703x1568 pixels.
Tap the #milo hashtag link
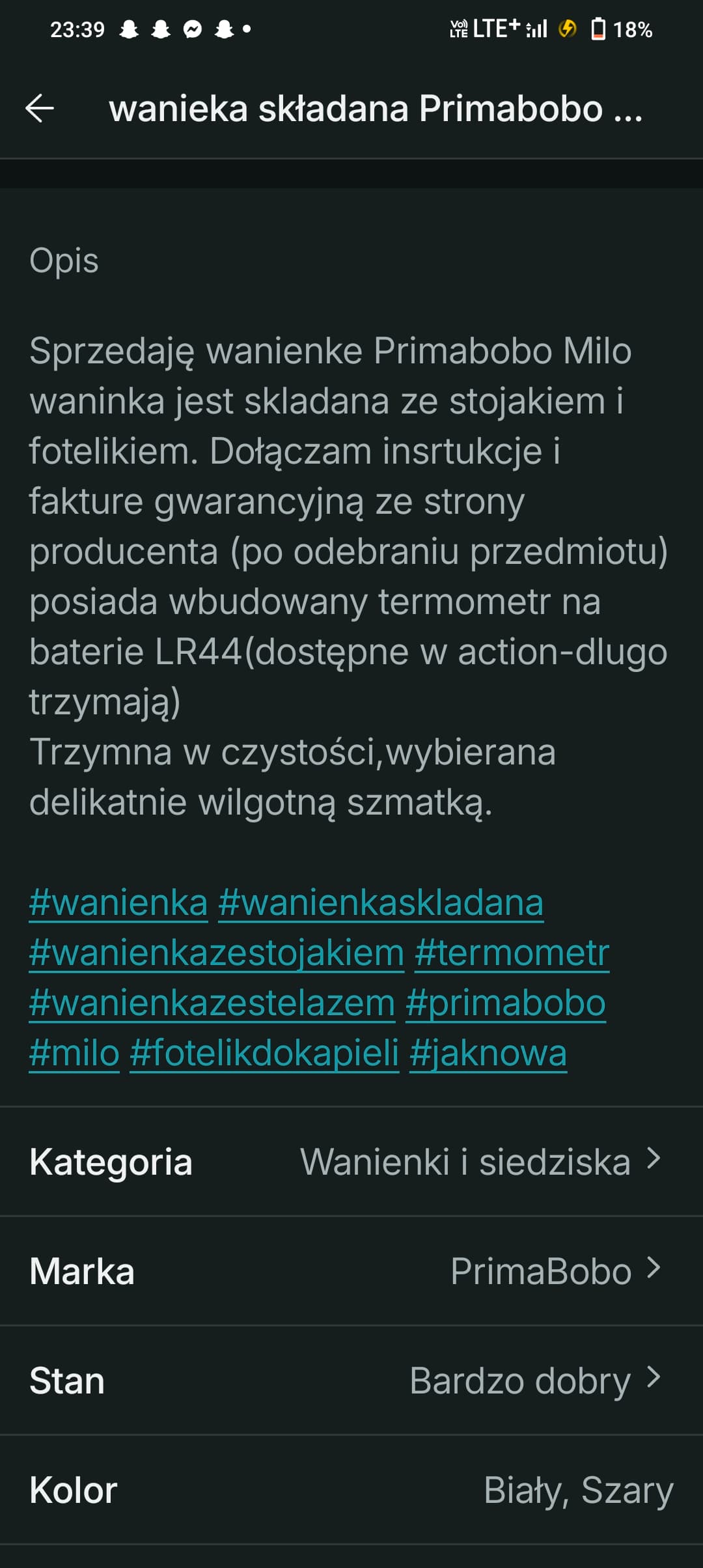click(x=74, y=1054)
